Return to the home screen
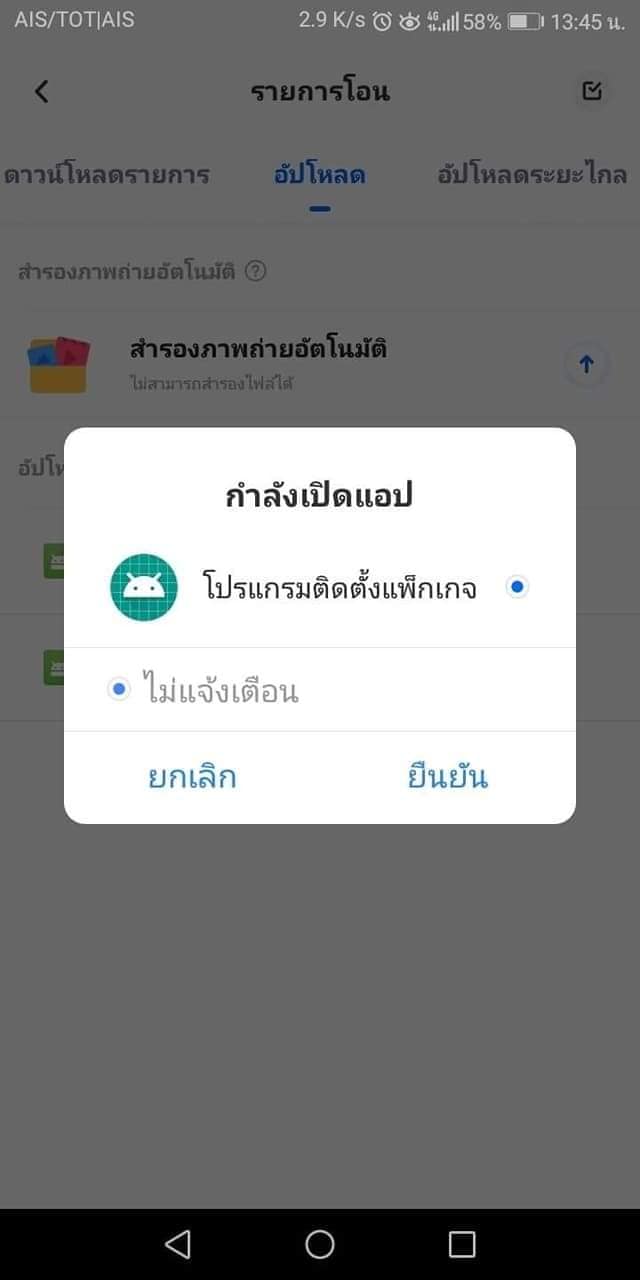The image size is (640, 1280). [x=320, y=1243]
